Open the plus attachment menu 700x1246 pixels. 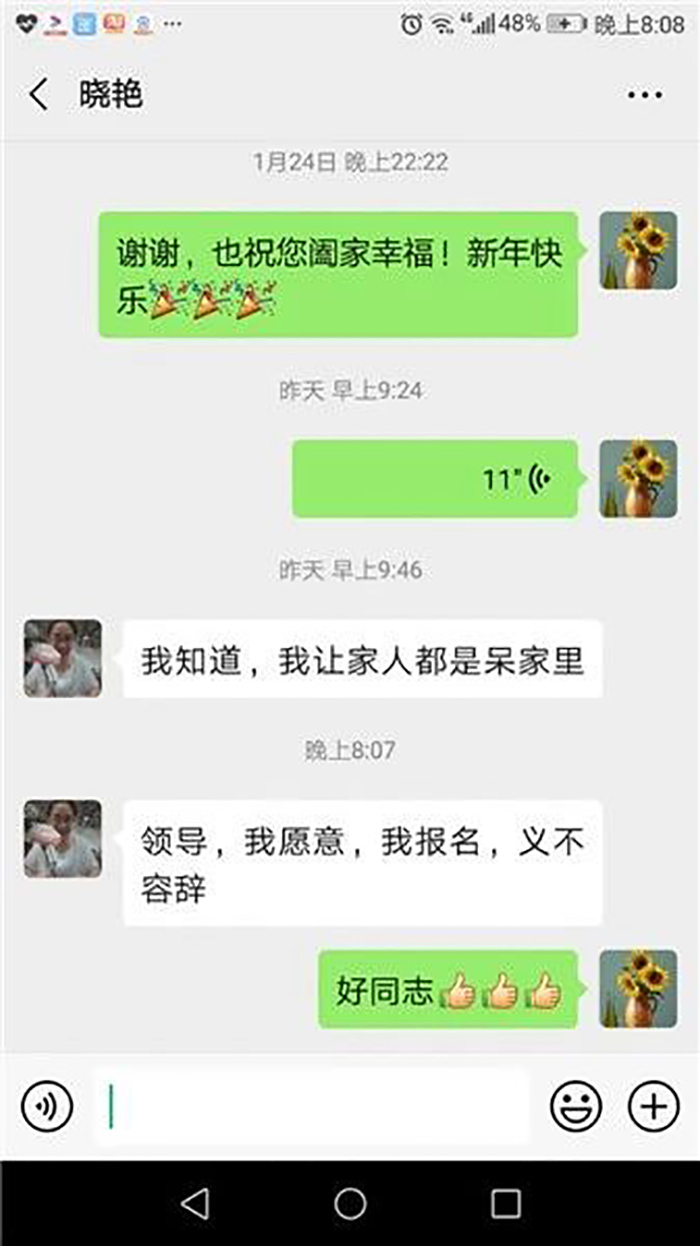tap(653, 1106)
